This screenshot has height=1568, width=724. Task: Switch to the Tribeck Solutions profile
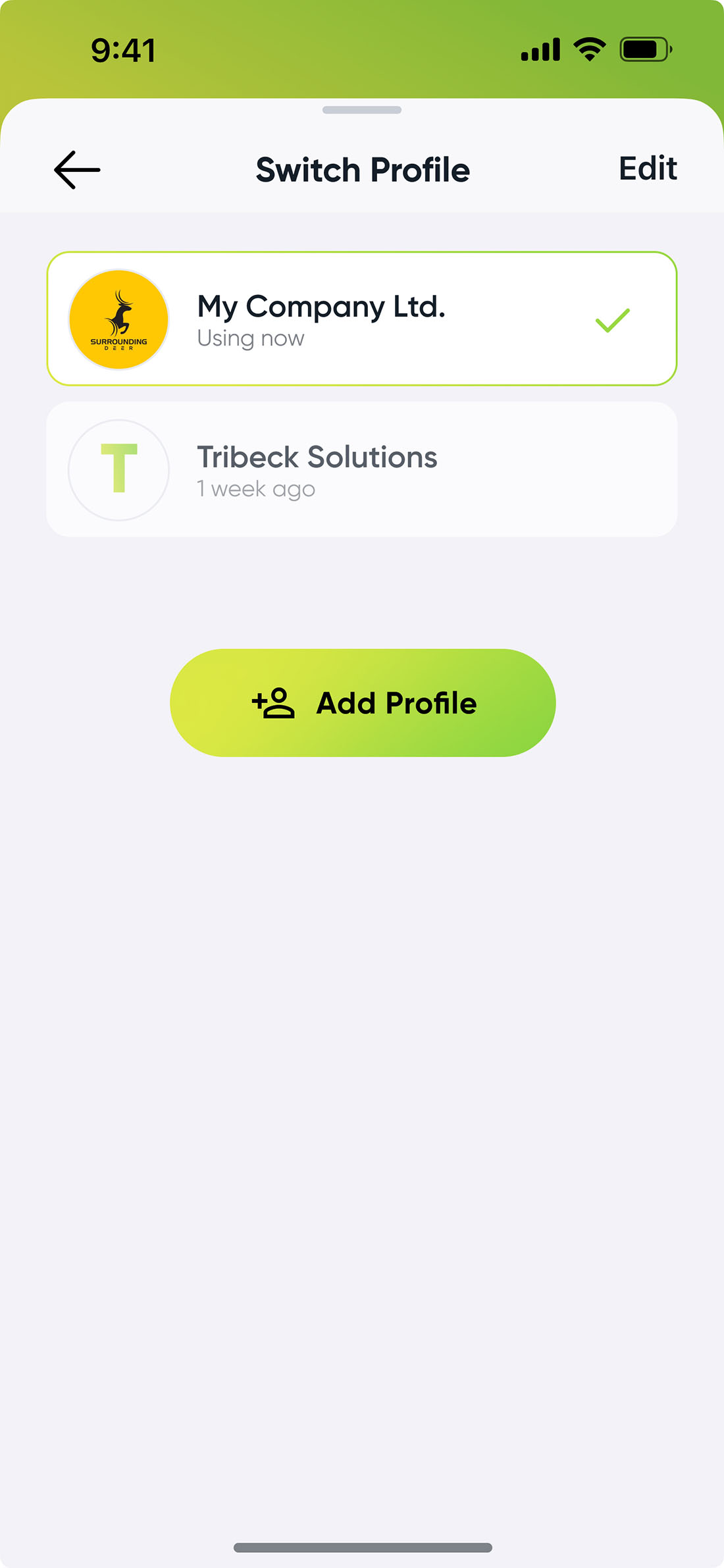tap(362, 469)
